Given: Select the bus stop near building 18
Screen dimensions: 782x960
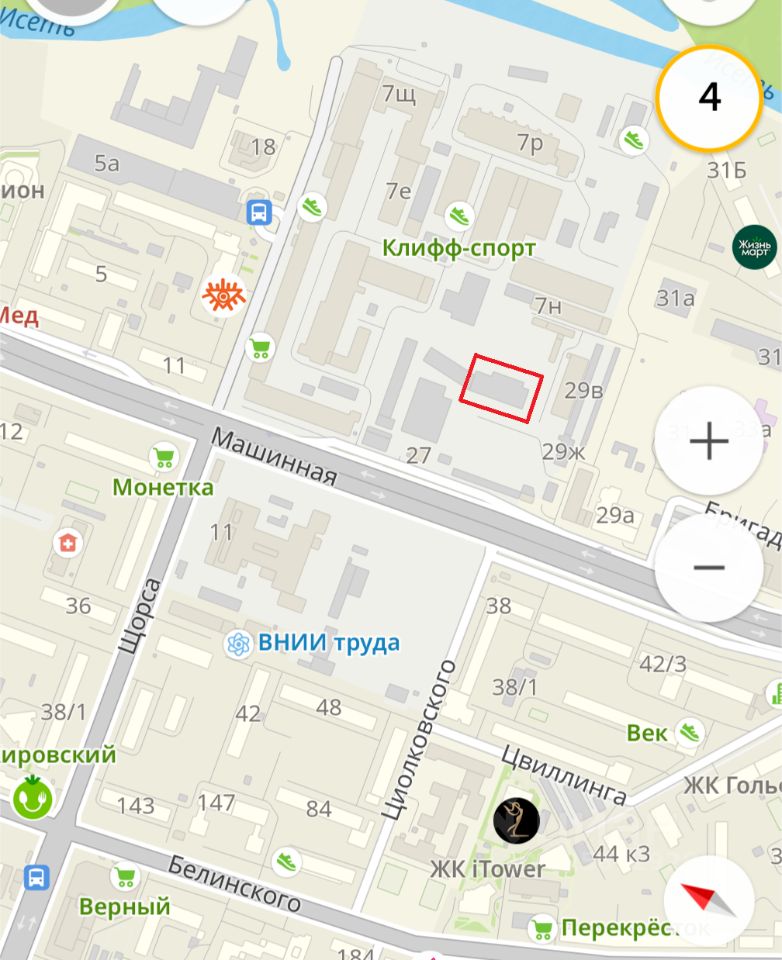Looking at the screenshot, I should pos(259,211).
